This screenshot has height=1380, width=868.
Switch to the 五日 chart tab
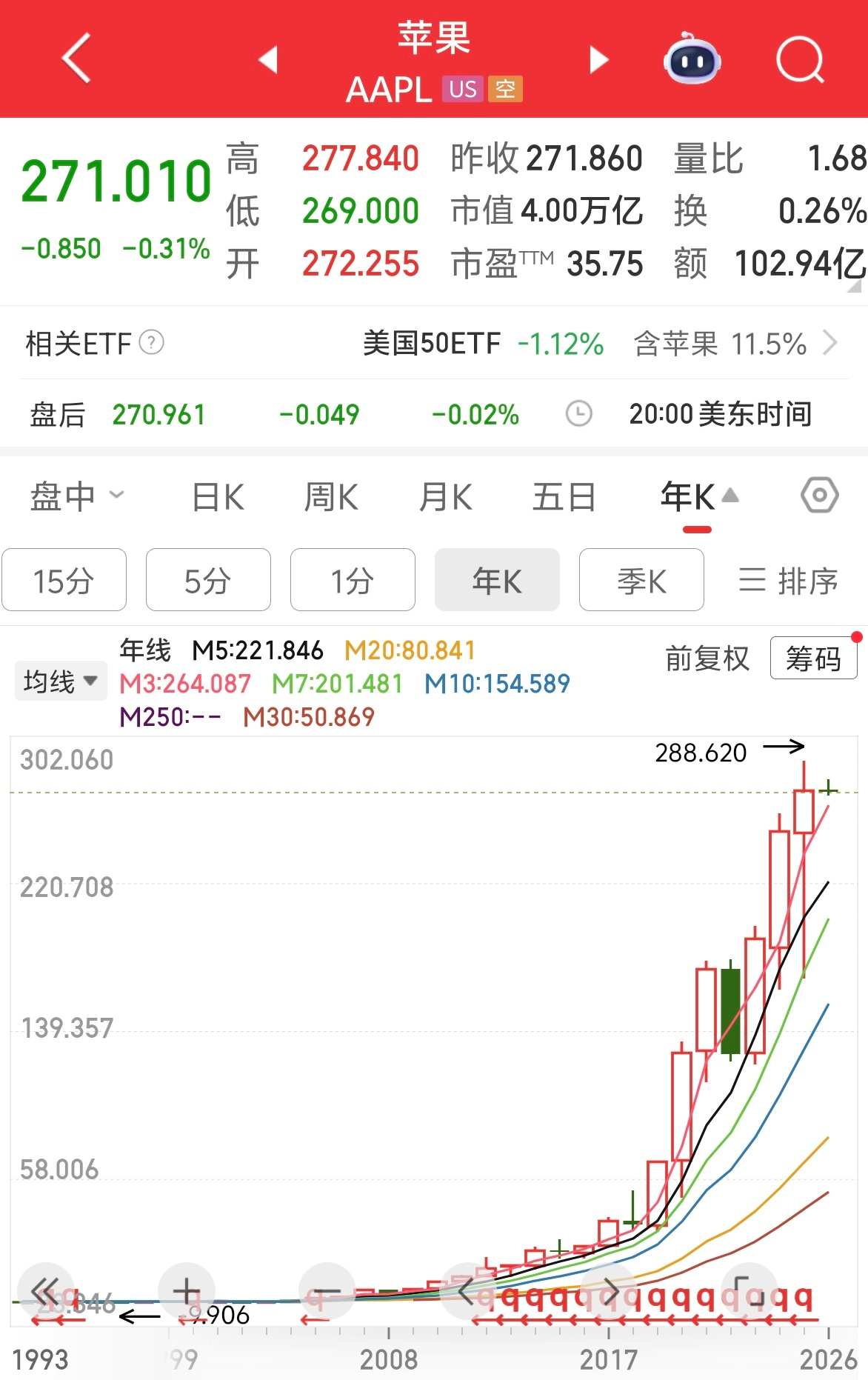[x=564, y=497]
